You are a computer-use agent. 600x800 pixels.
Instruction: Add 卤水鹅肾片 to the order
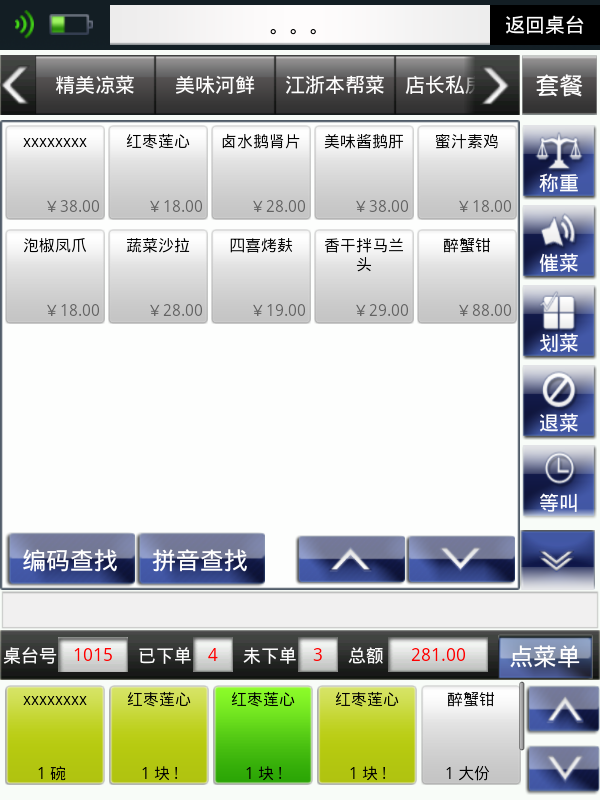tap(261, 173)
